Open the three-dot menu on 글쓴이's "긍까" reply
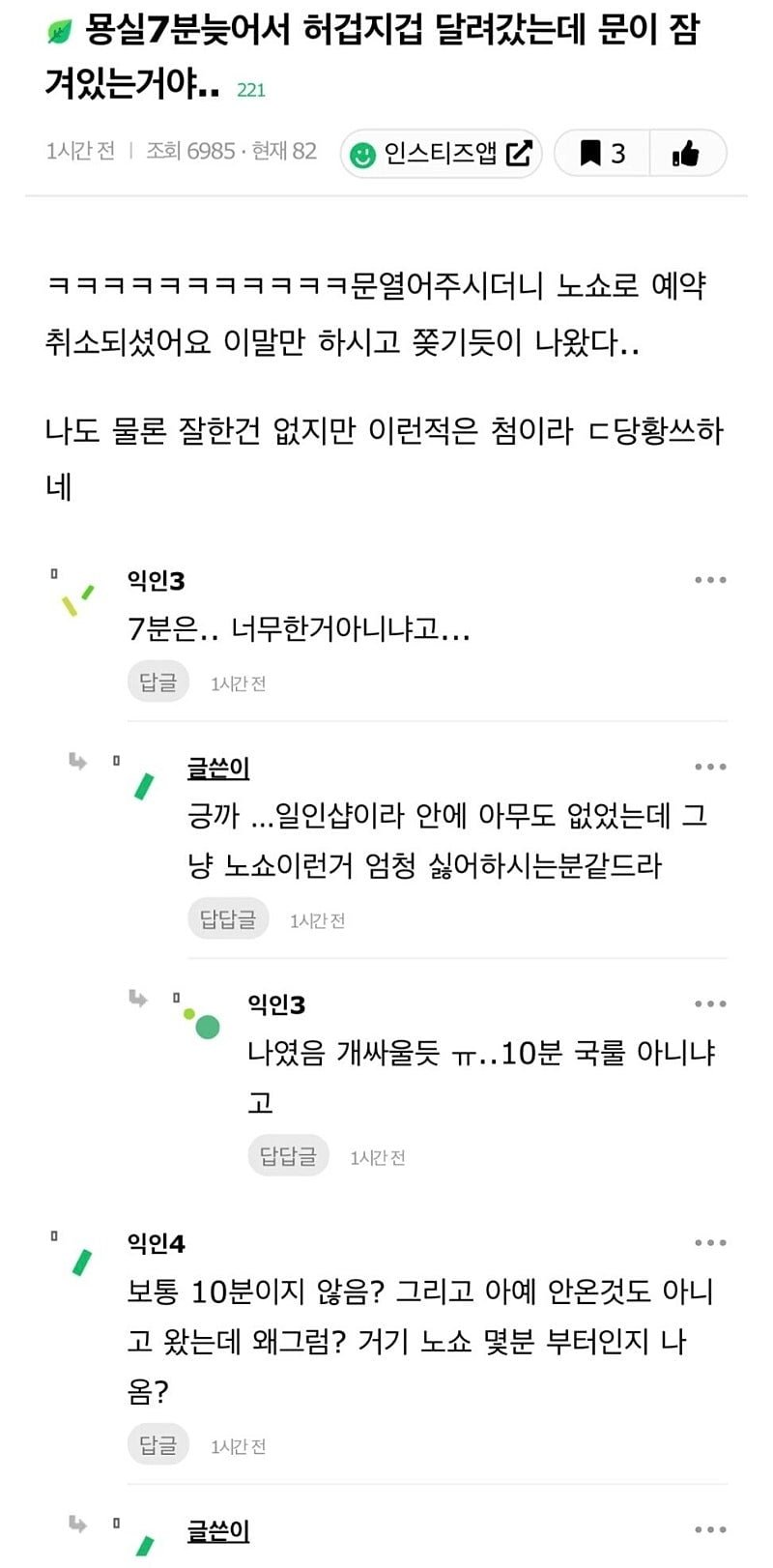The width and height of the screenshot is (773, 1568). (710, 767)
